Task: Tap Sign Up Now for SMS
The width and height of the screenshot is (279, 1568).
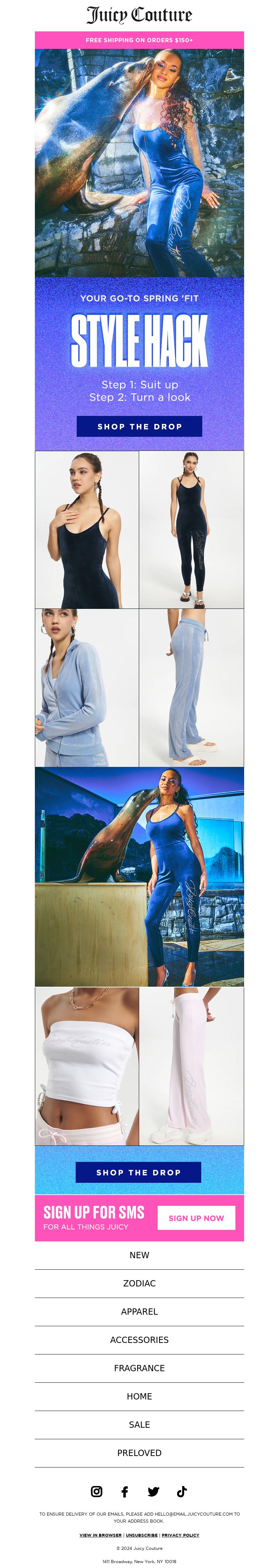Action: coord(196,1218)
